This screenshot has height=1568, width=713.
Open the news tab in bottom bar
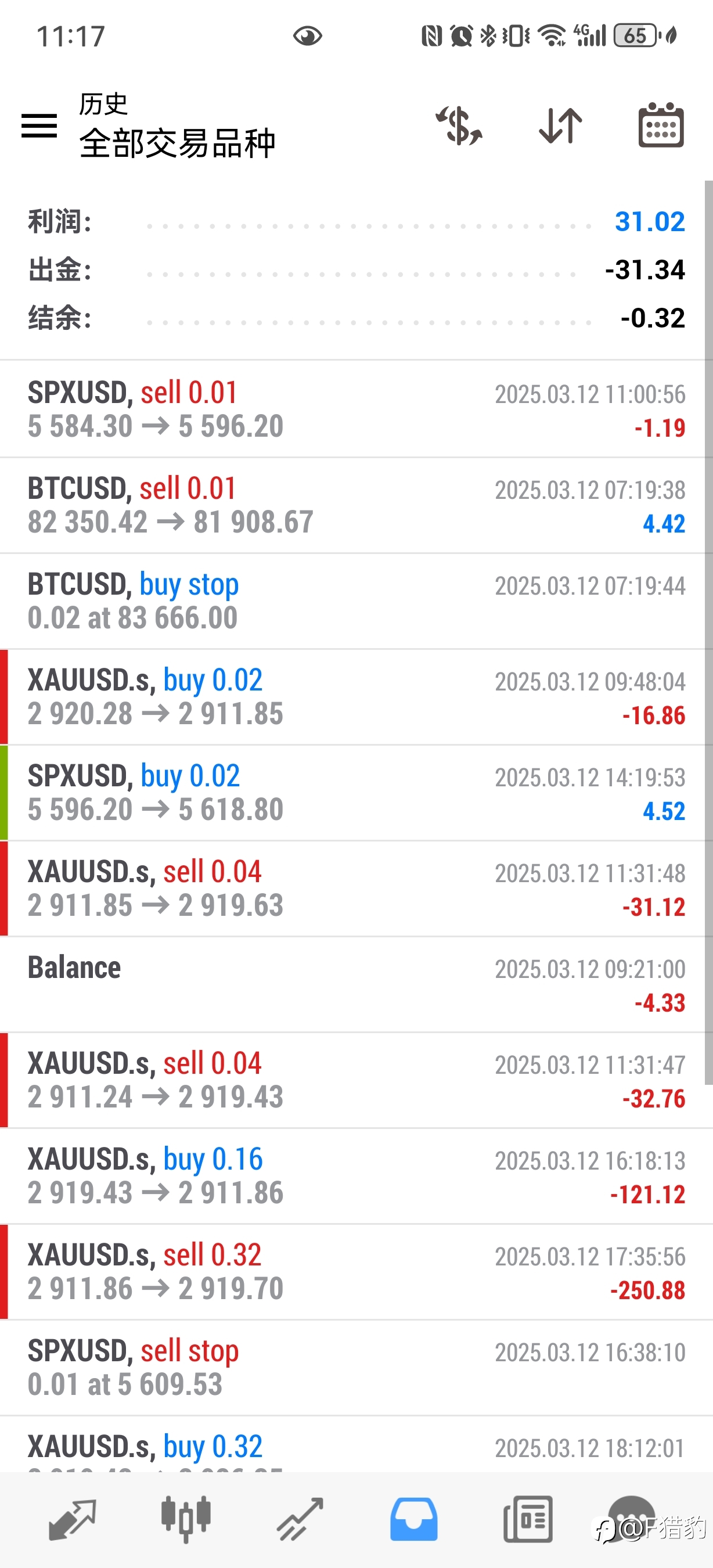528,1519
